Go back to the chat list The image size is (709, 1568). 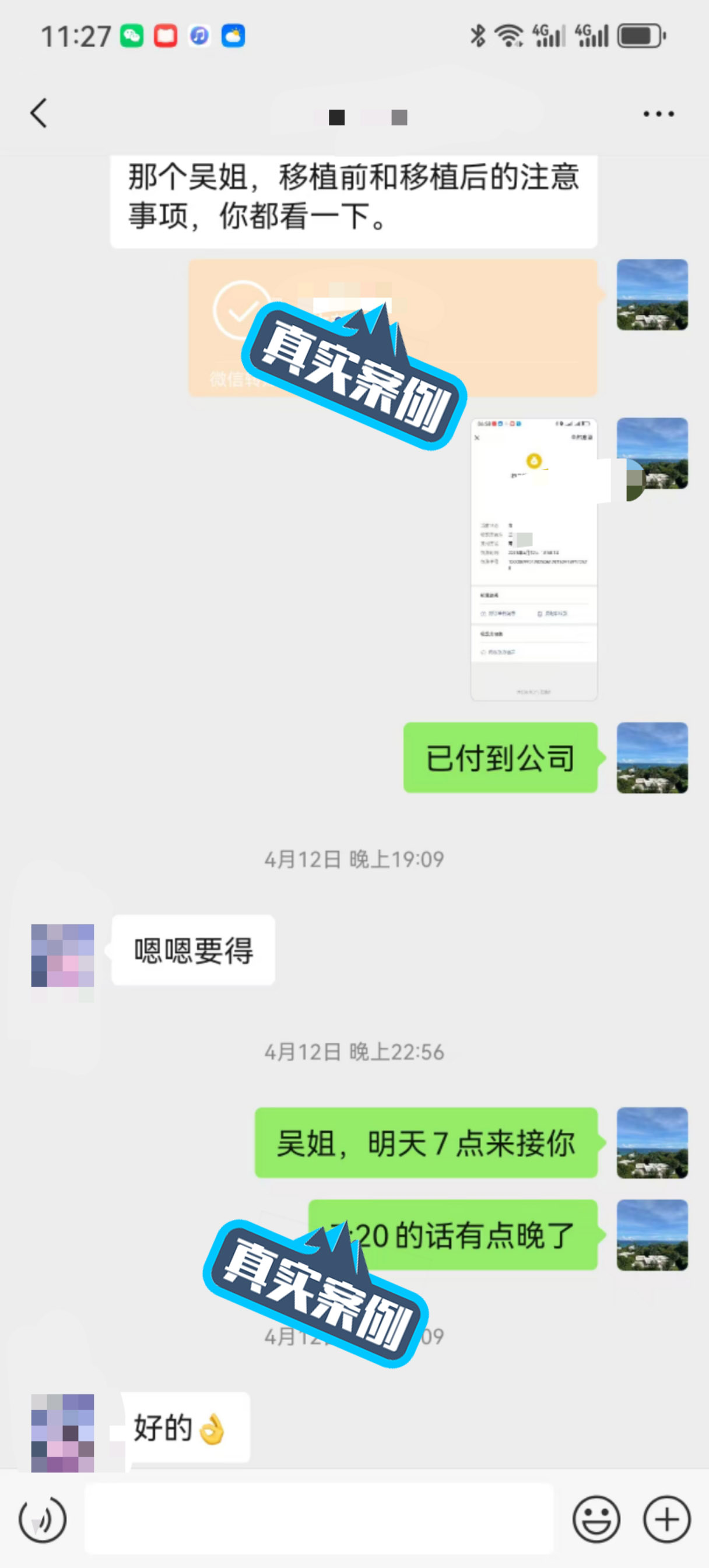(39, 113)
